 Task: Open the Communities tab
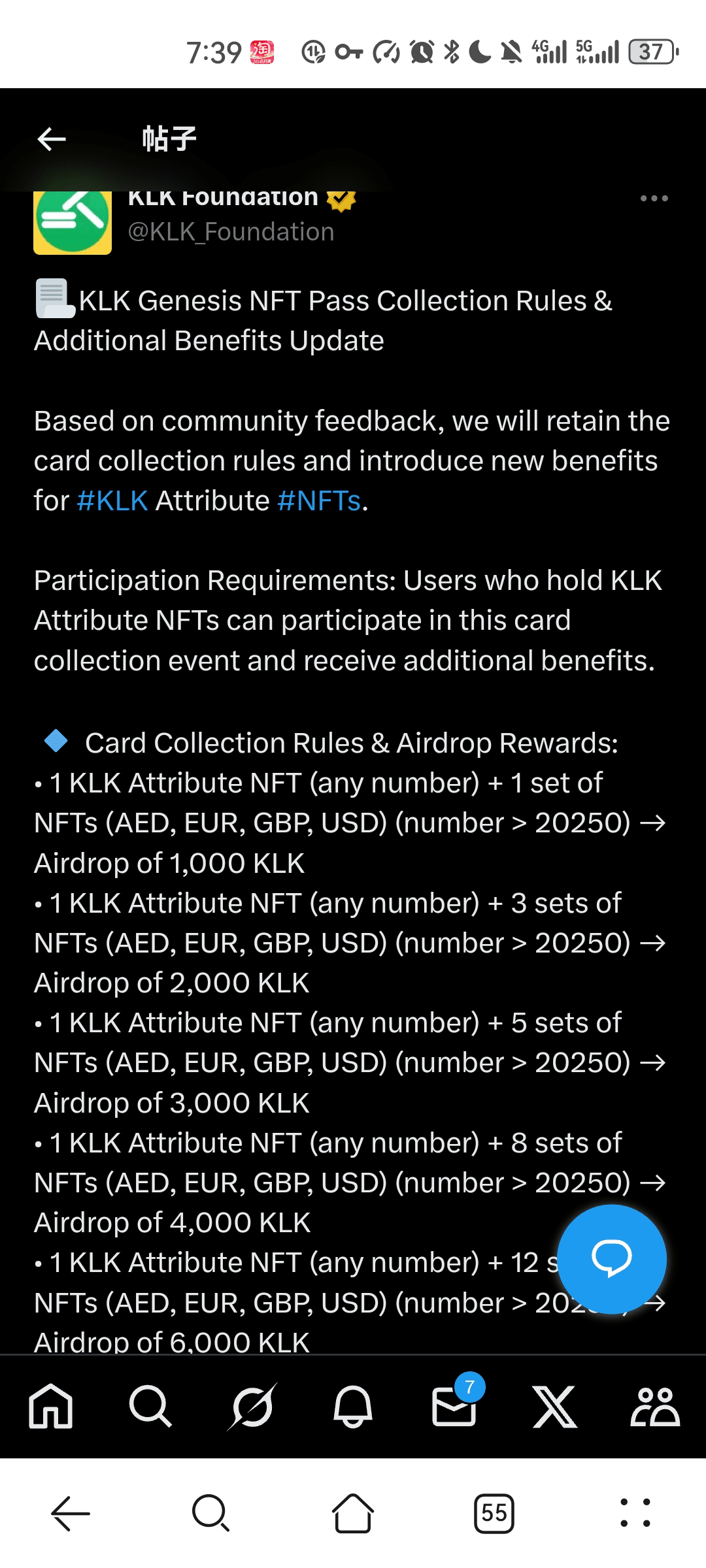(655, 1406)
